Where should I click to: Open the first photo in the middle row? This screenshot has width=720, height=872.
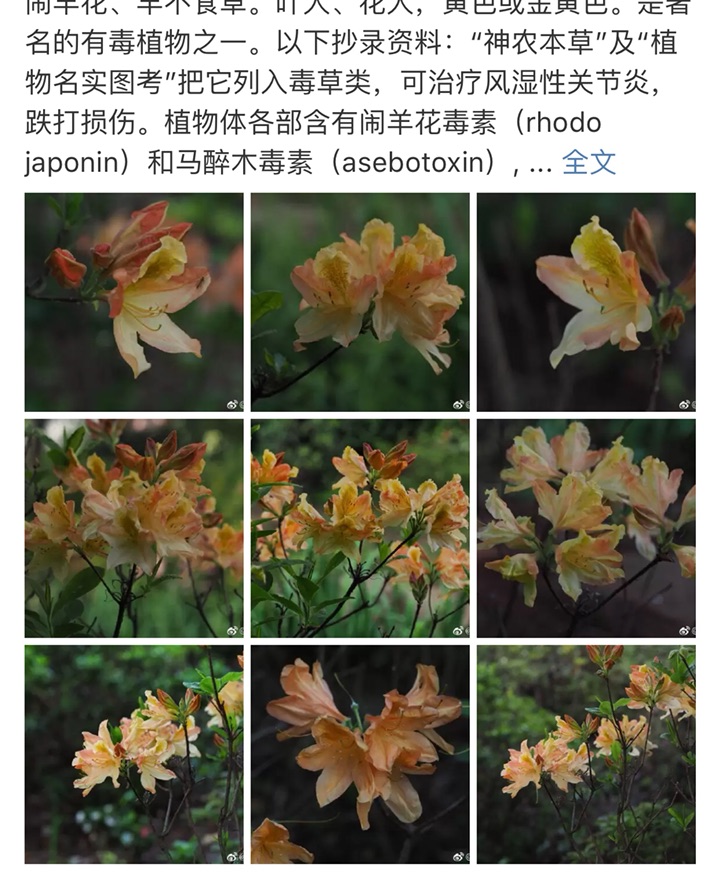pos(134,528)
